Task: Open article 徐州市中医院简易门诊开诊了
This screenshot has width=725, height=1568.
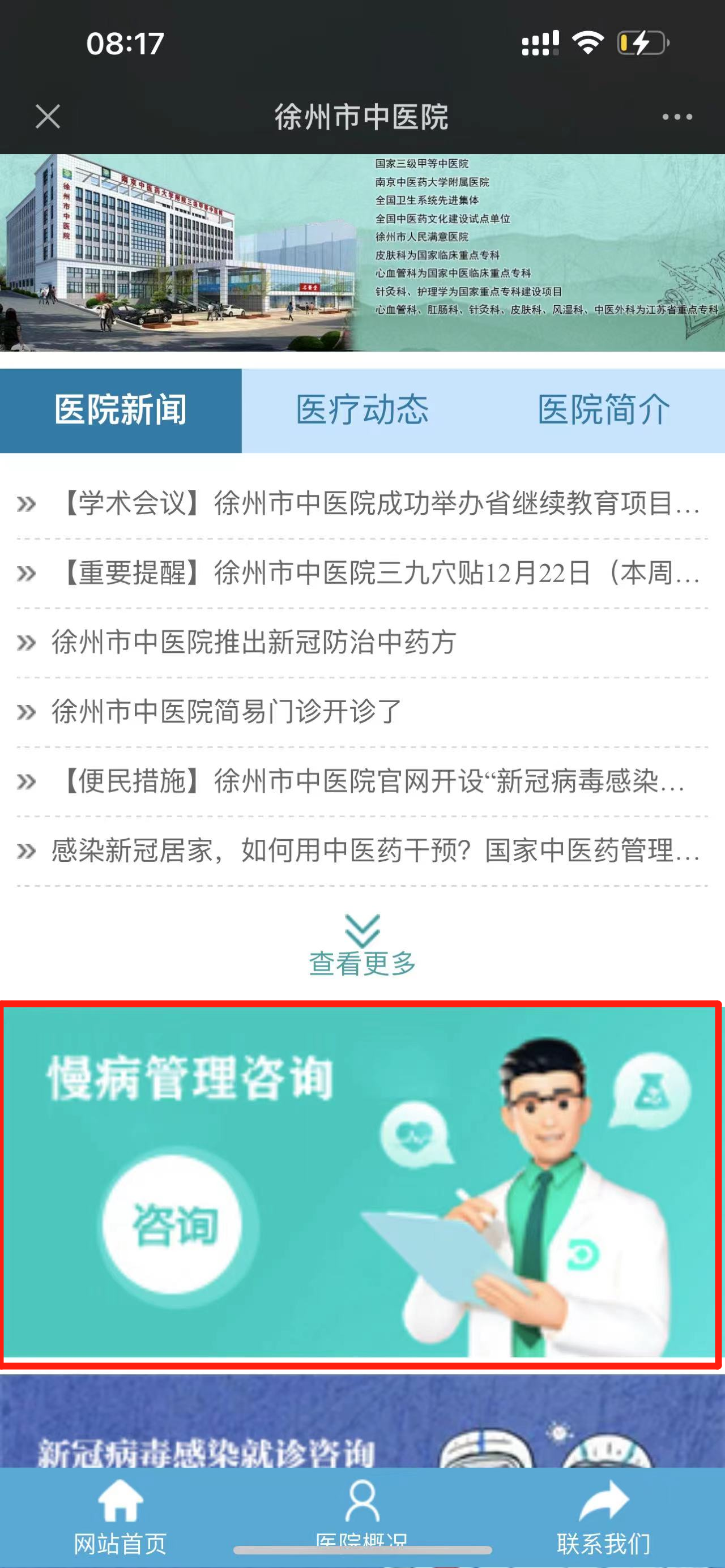Action: click(227, 712)
